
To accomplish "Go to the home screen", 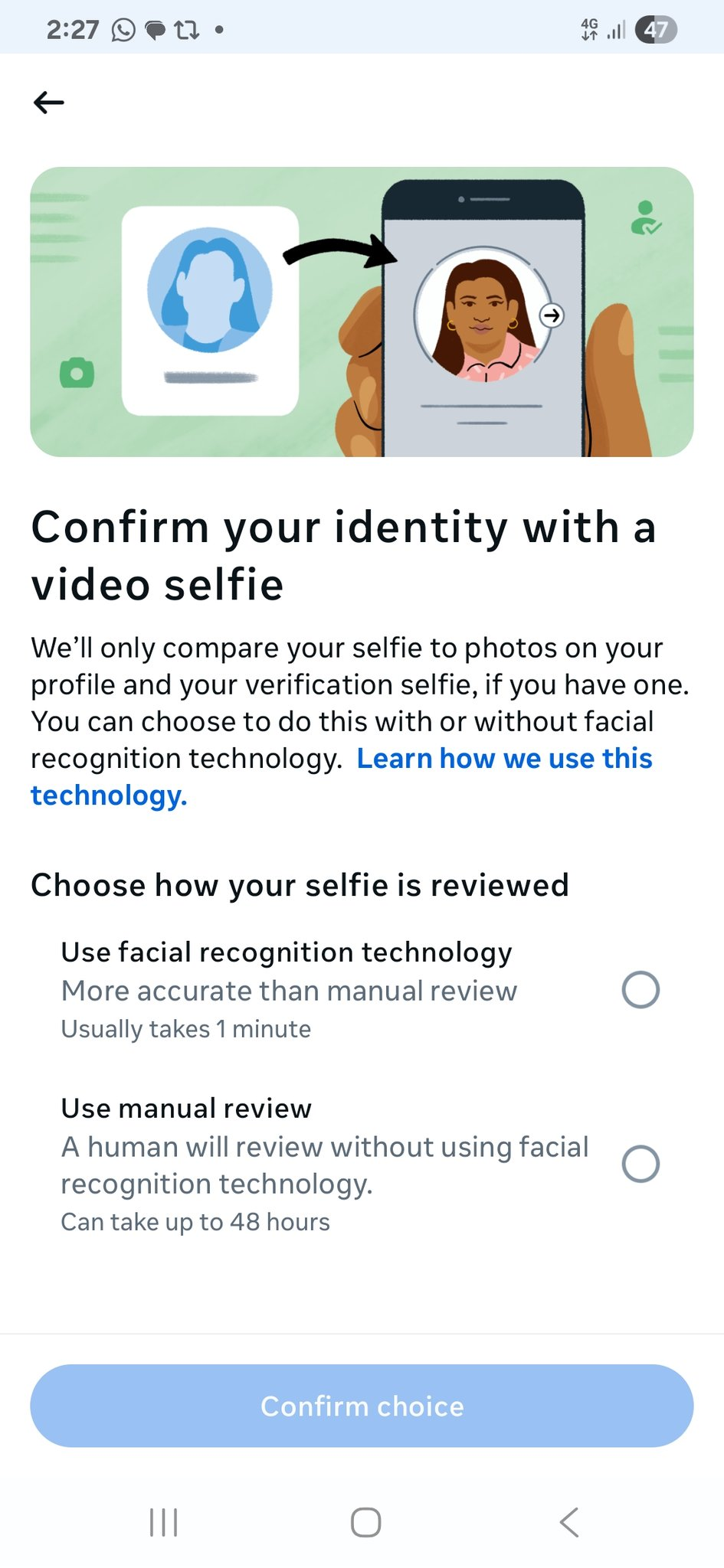I will (365, 1522).
